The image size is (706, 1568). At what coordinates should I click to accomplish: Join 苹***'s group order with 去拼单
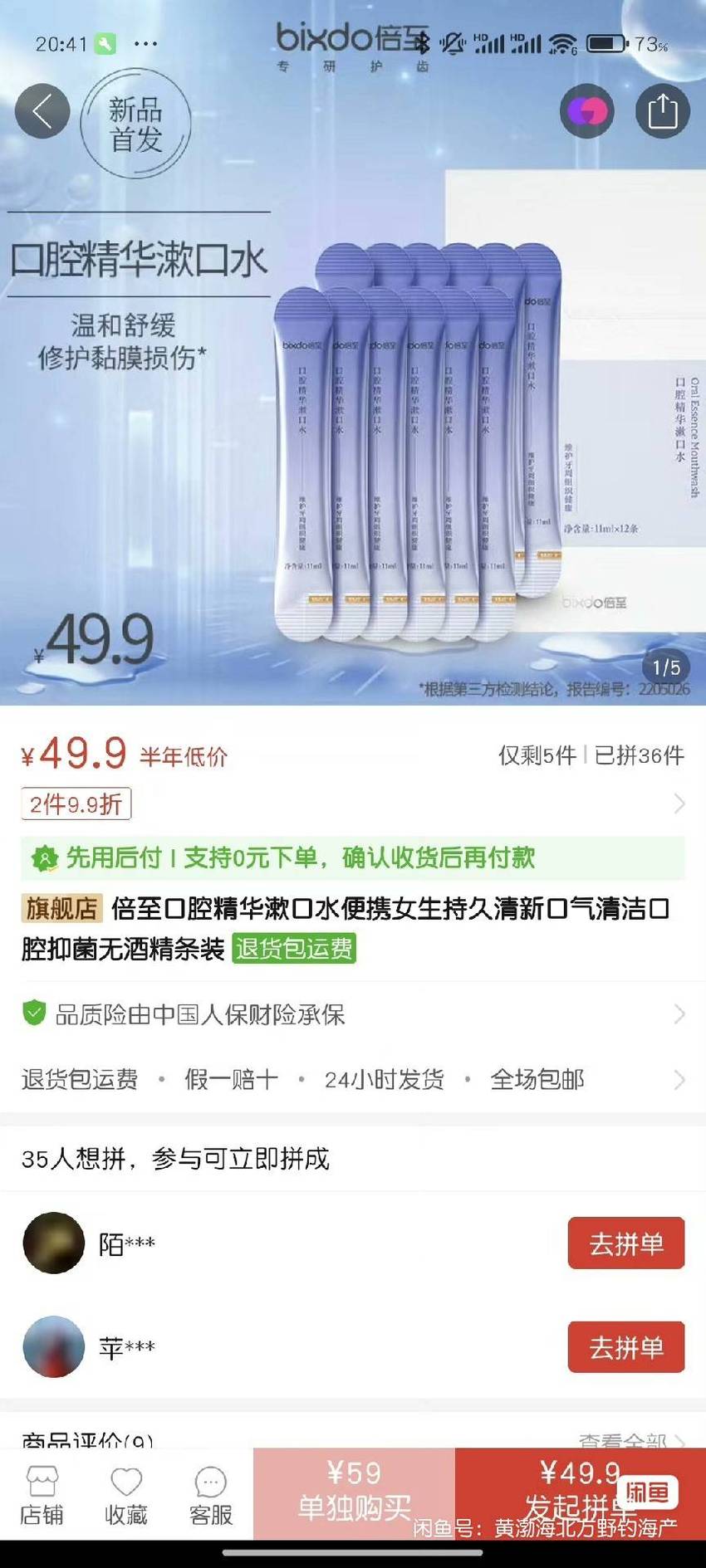click(x=626, y=1347)
